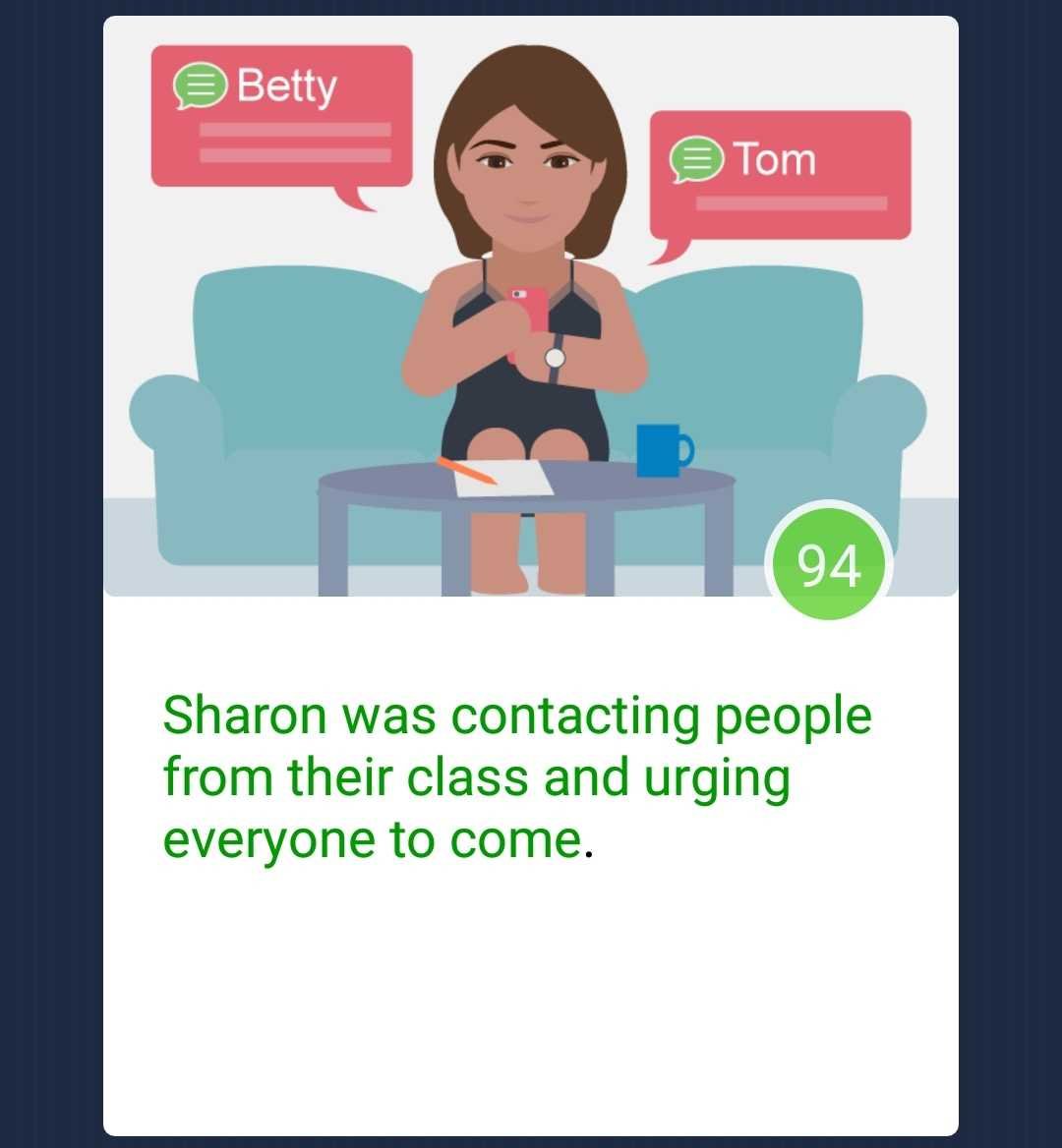Tap the green Sharon sentence text
This screenshot has width=1062, height=1148.
(x=516, y=776)
